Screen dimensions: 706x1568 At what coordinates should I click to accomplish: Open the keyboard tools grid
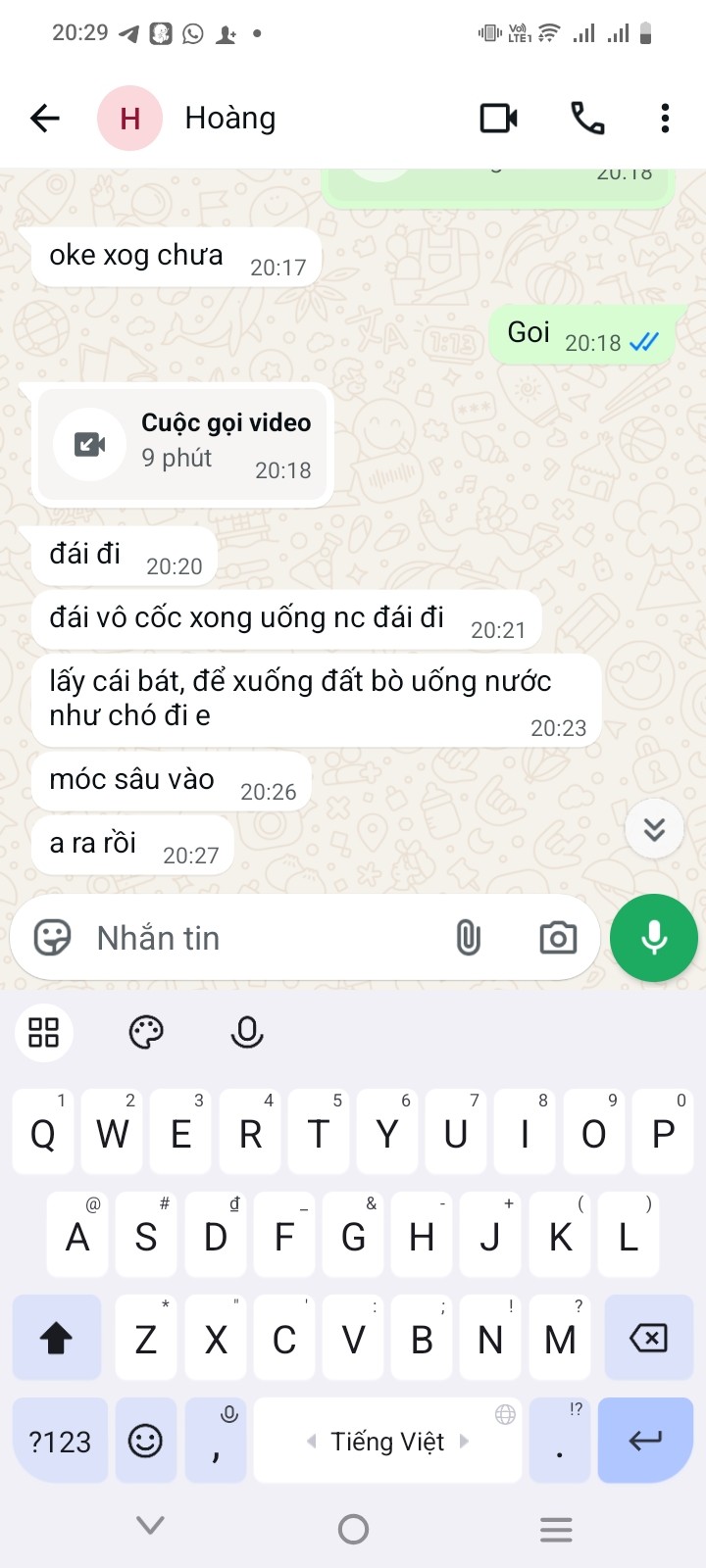tap(44, 1032)
